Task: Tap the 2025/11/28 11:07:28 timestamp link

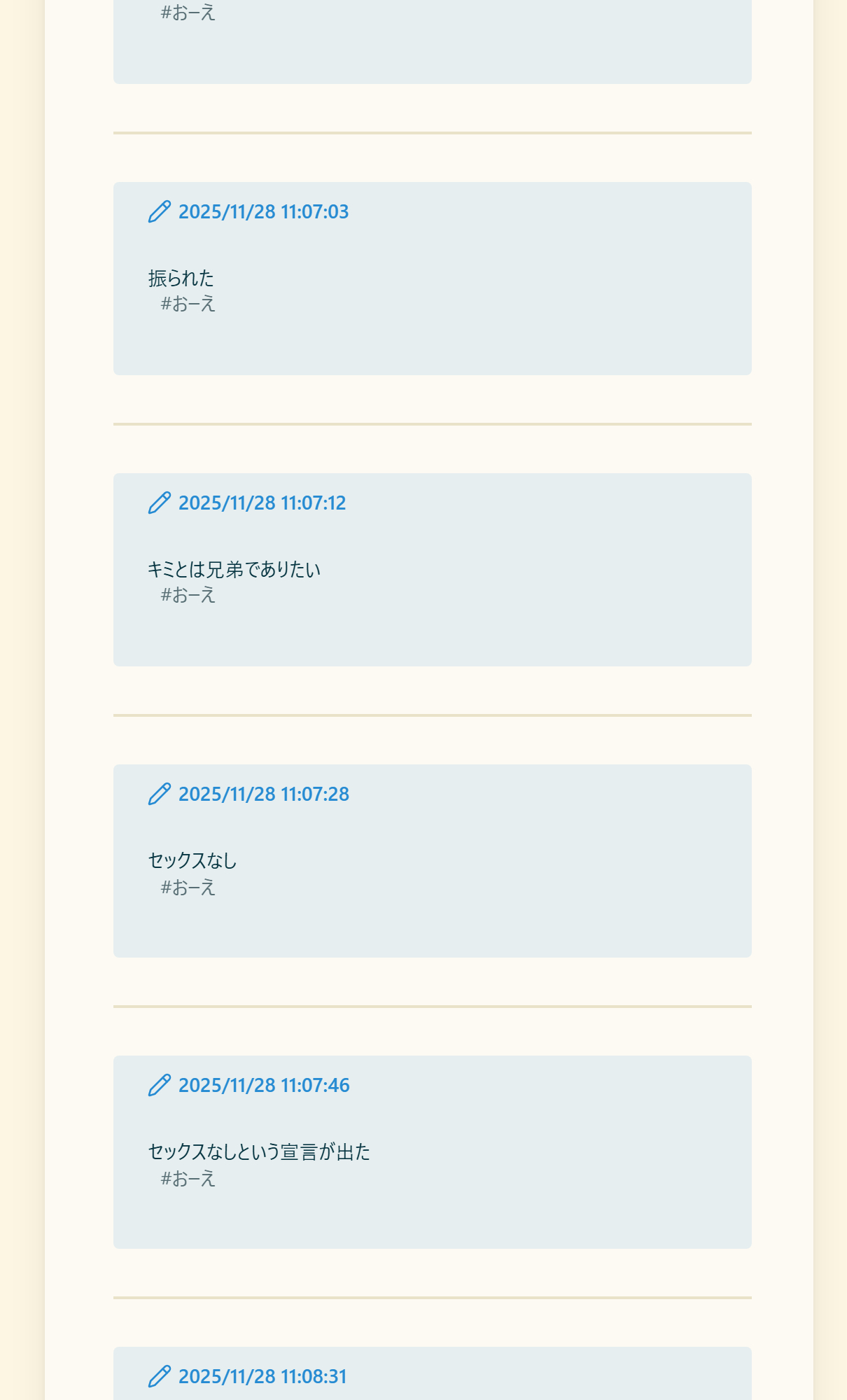Action: 263,794
